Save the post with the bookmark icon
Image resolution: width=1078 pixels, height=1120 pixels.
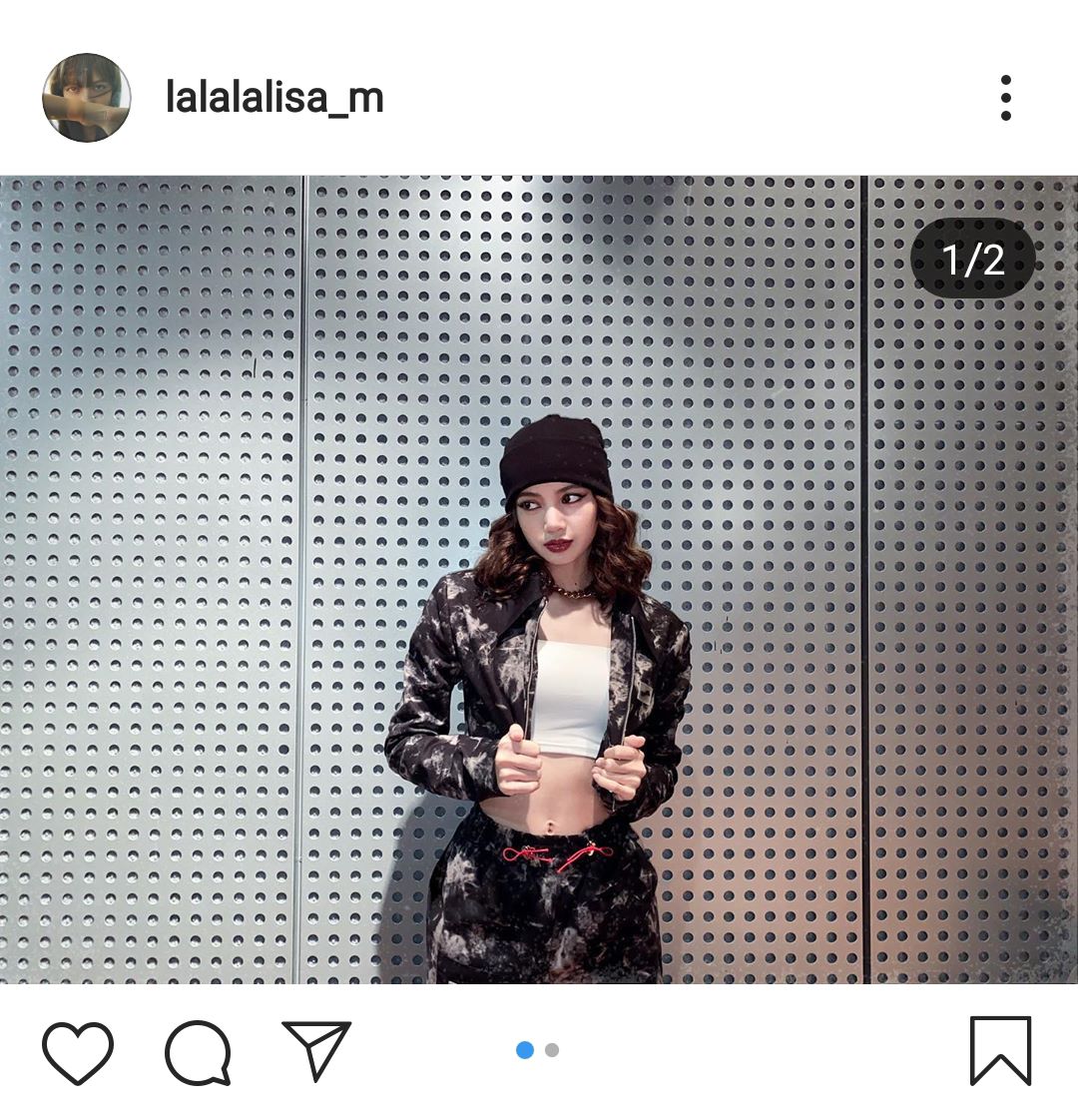pos(1000,1050)
